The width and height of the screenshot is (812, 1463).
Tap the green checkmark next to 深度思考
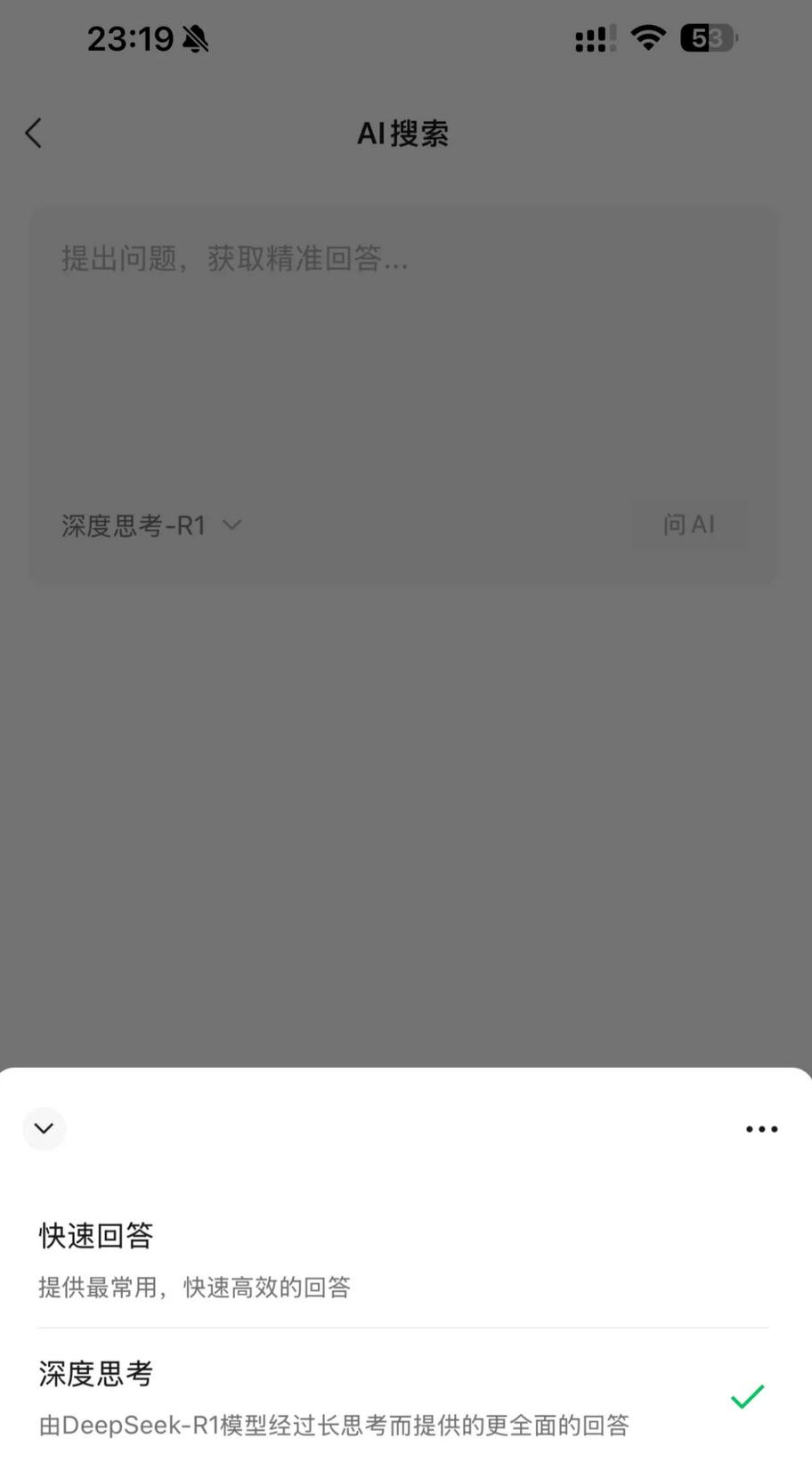[747, 1398]
